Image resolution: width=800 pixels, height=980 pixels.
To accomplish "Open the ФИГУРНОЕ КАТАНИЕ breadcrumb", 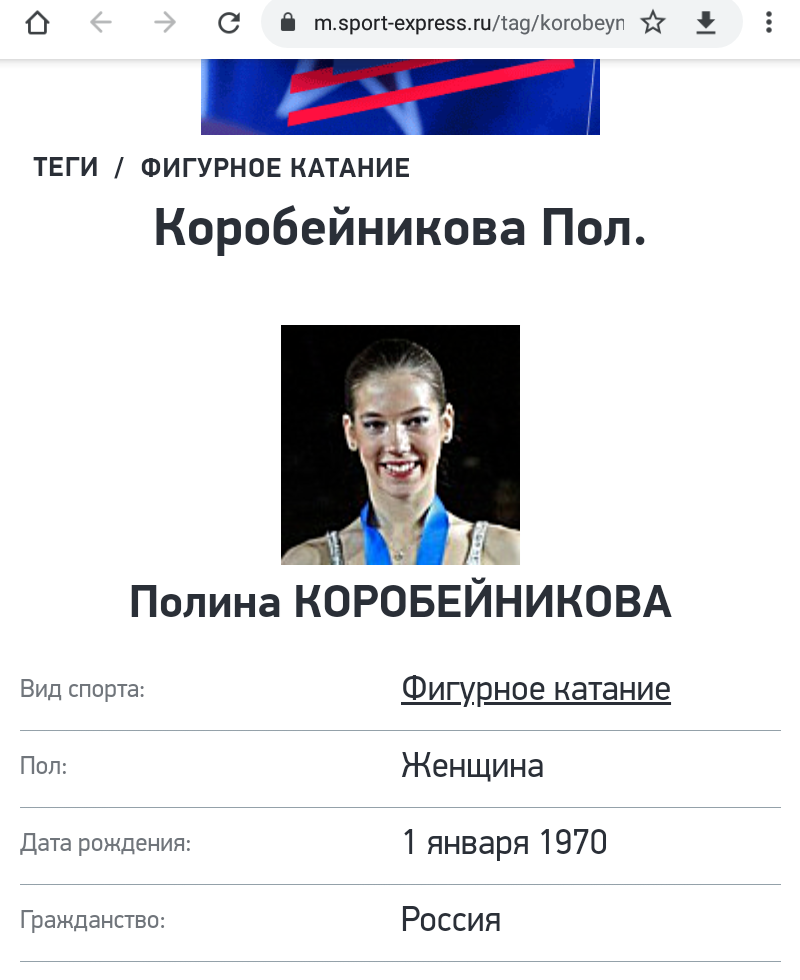I will (x=275, y=168).
